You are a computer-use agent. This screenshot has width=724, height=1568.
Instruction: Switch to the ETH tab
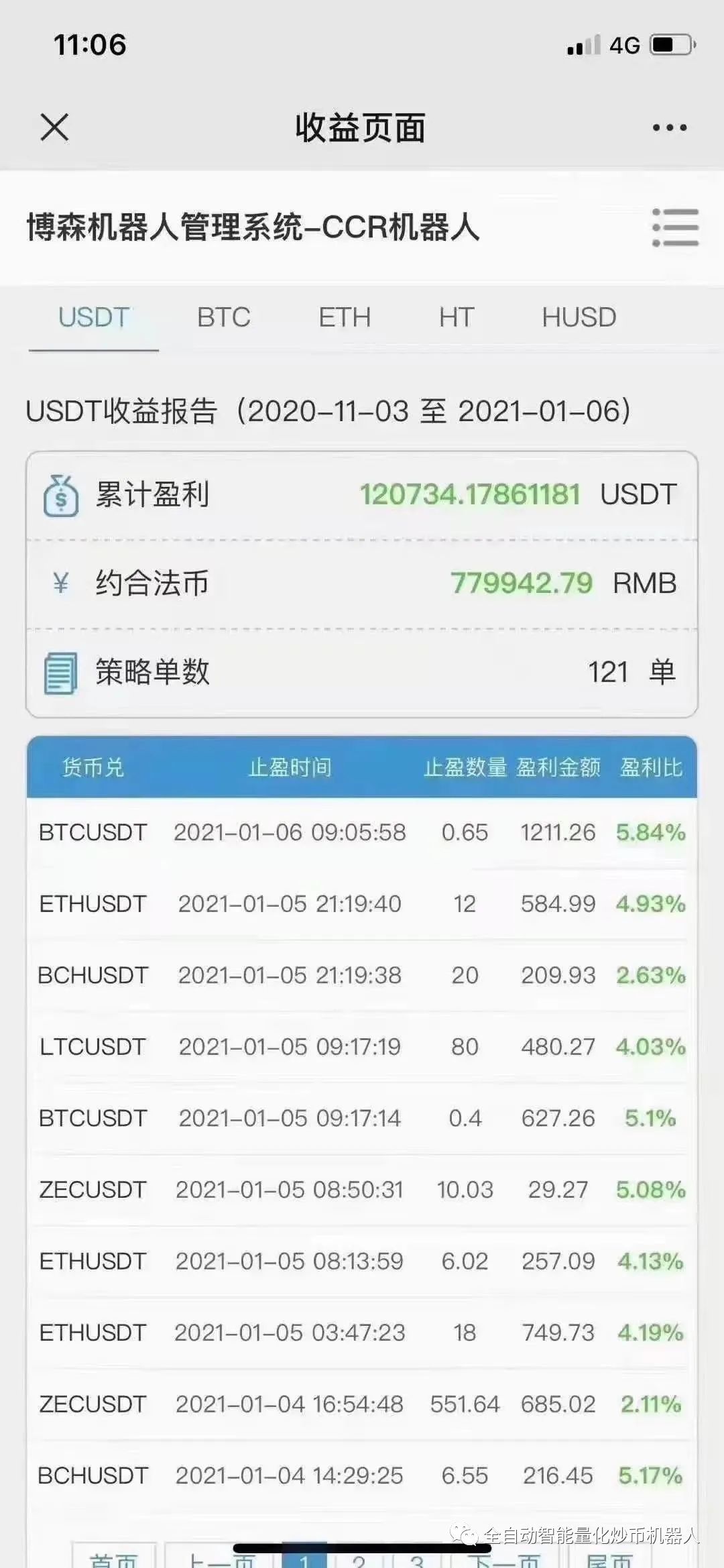[x=345, y=317]
